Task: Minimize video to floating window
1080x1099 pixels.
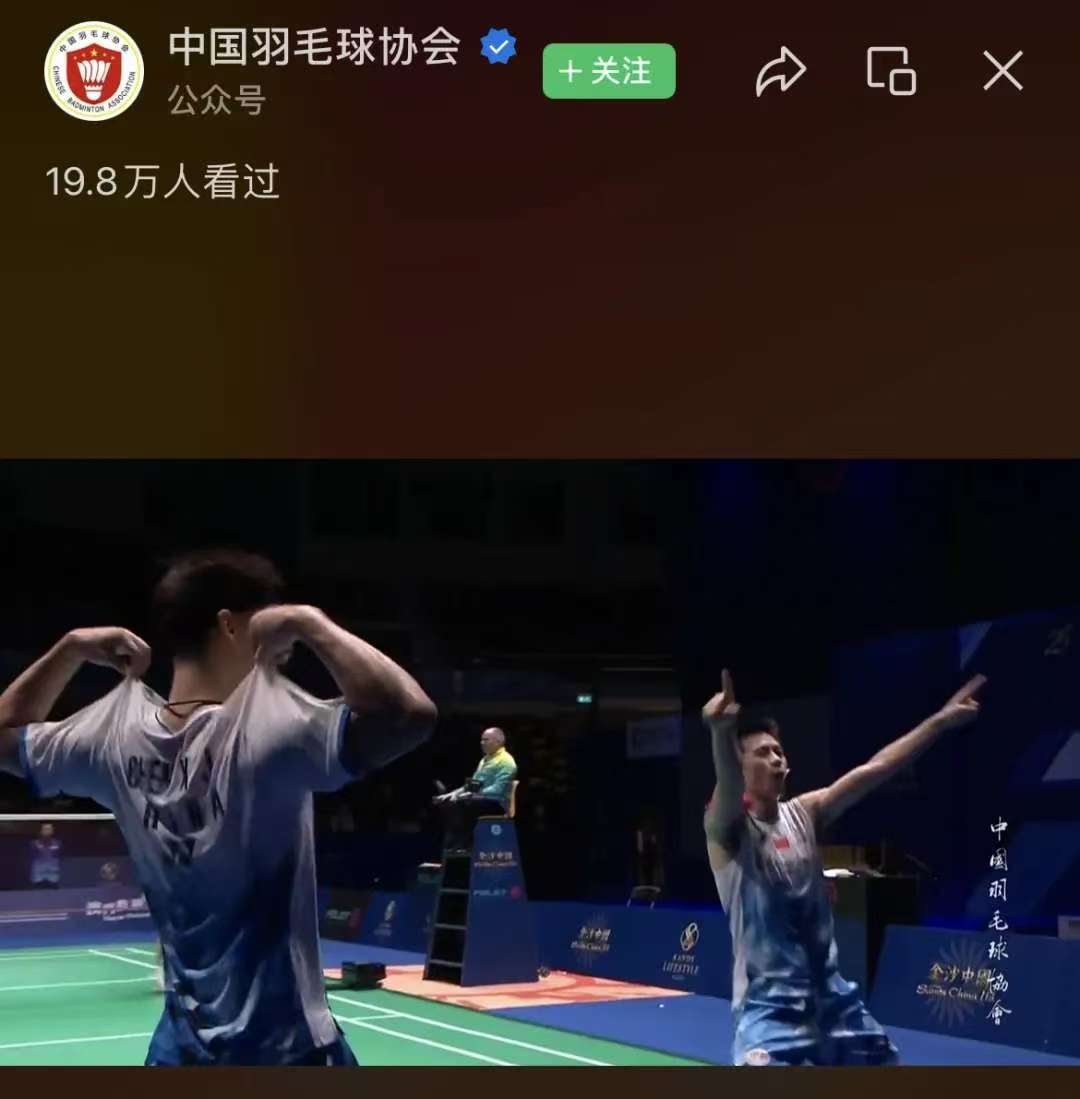Action: pyautogui.click(x=891, y=71)
